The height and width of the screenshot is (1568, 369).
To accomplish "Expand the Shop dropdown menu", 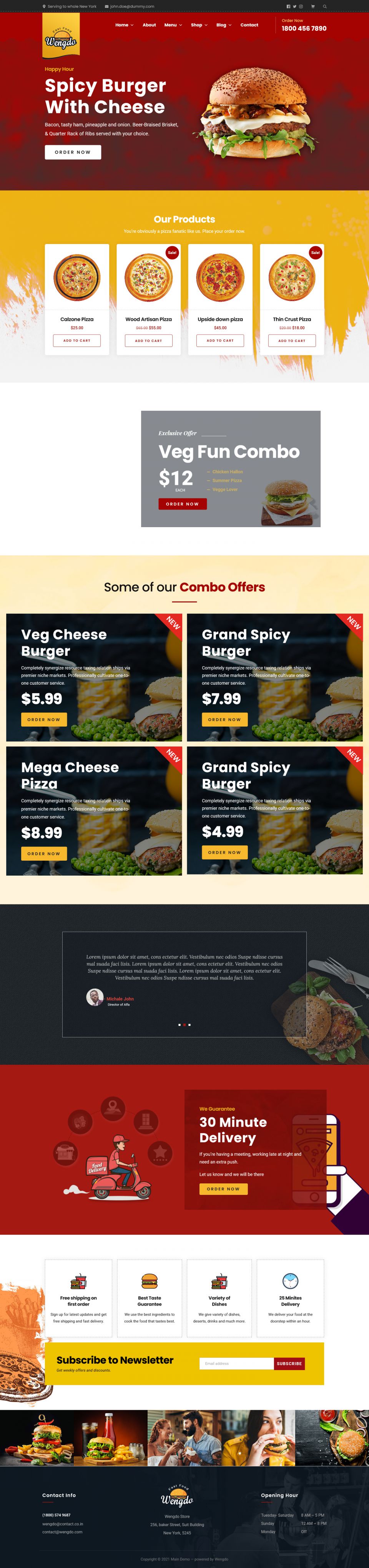I will 198,25.
